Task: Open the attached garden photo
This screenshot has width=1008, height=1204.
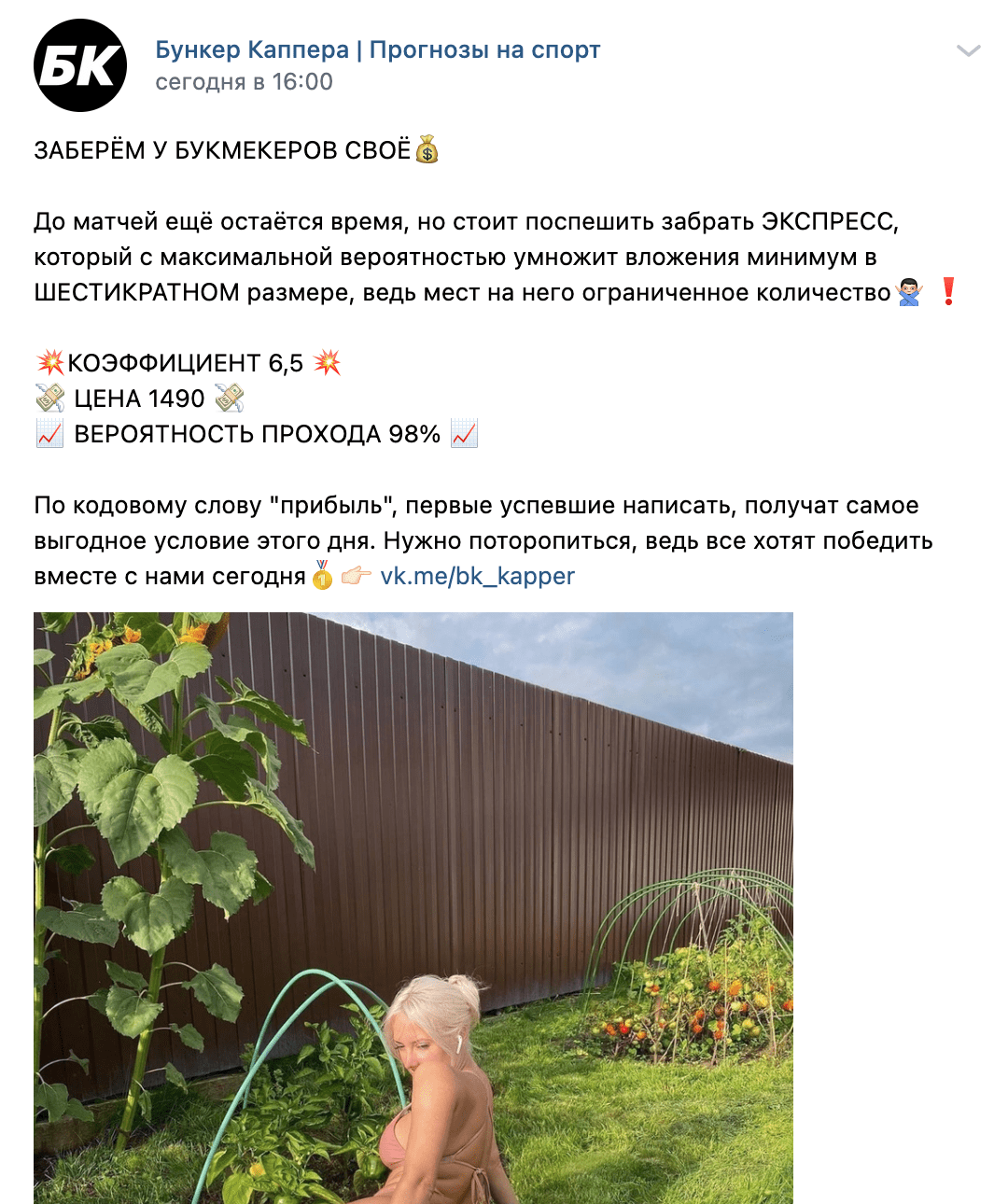Action: coord(413,907)
